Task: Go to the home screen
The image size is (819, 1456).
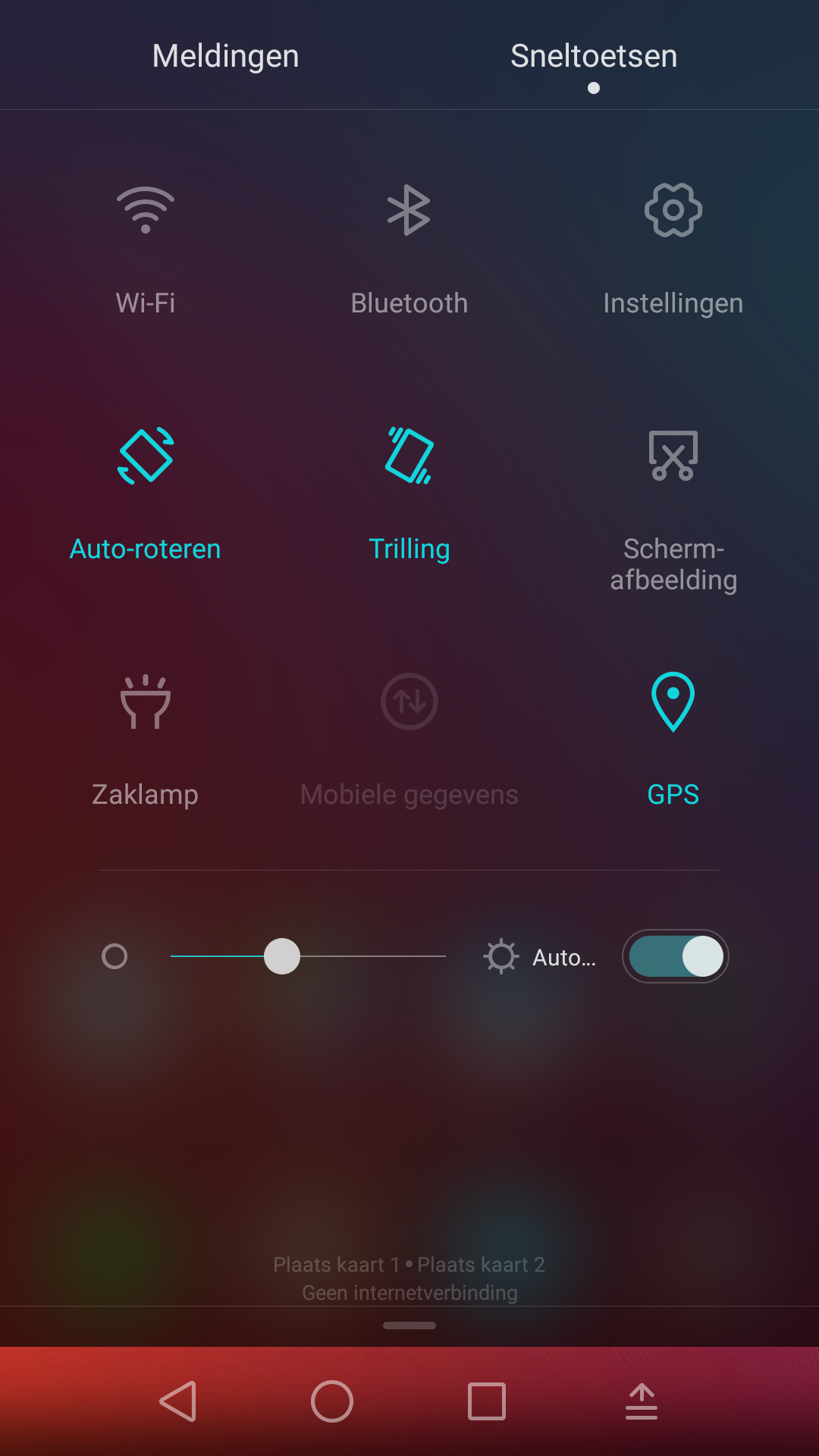Action: 332,1401
